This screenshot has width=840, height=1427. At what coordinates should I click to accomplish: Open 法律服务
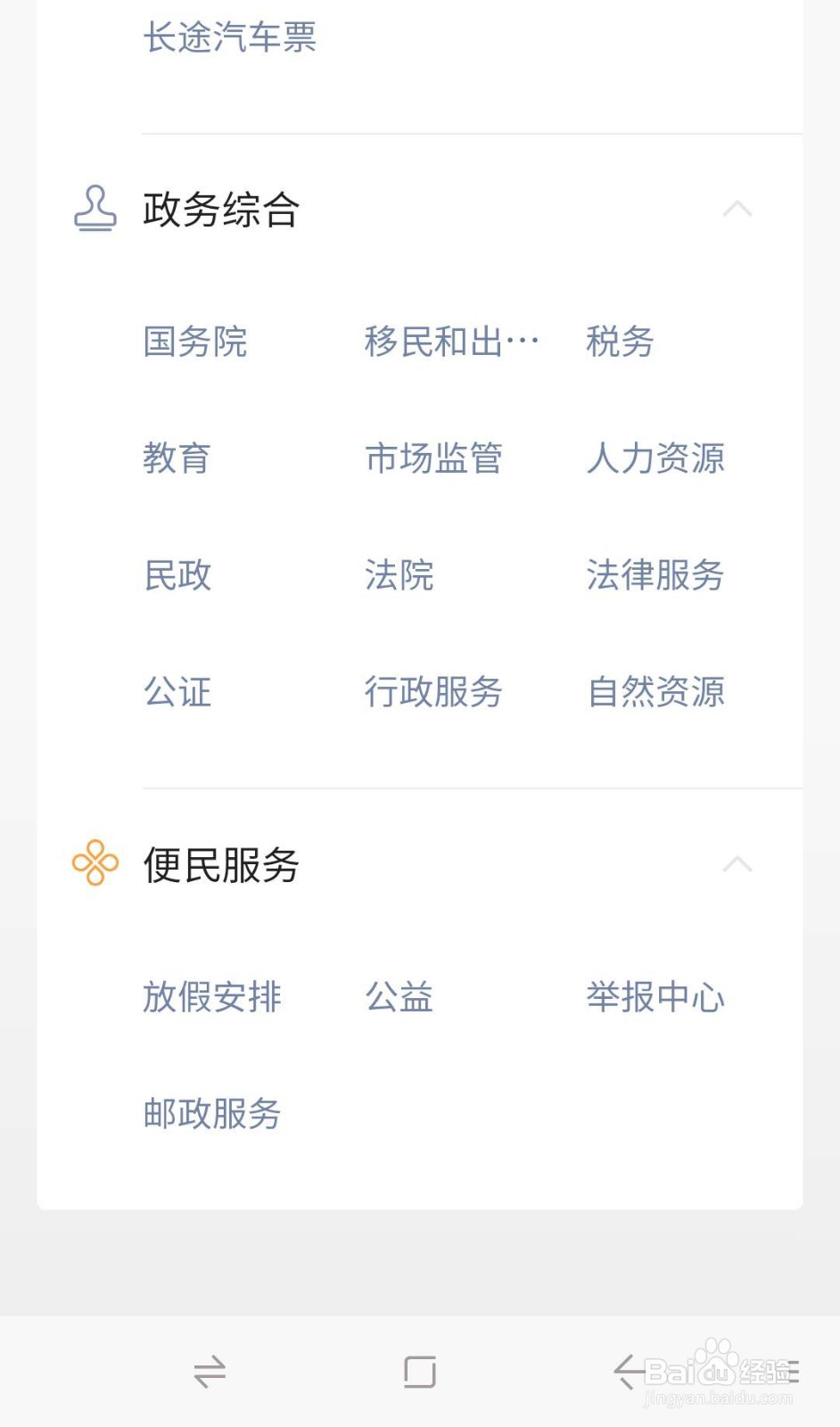pos(655,575)
